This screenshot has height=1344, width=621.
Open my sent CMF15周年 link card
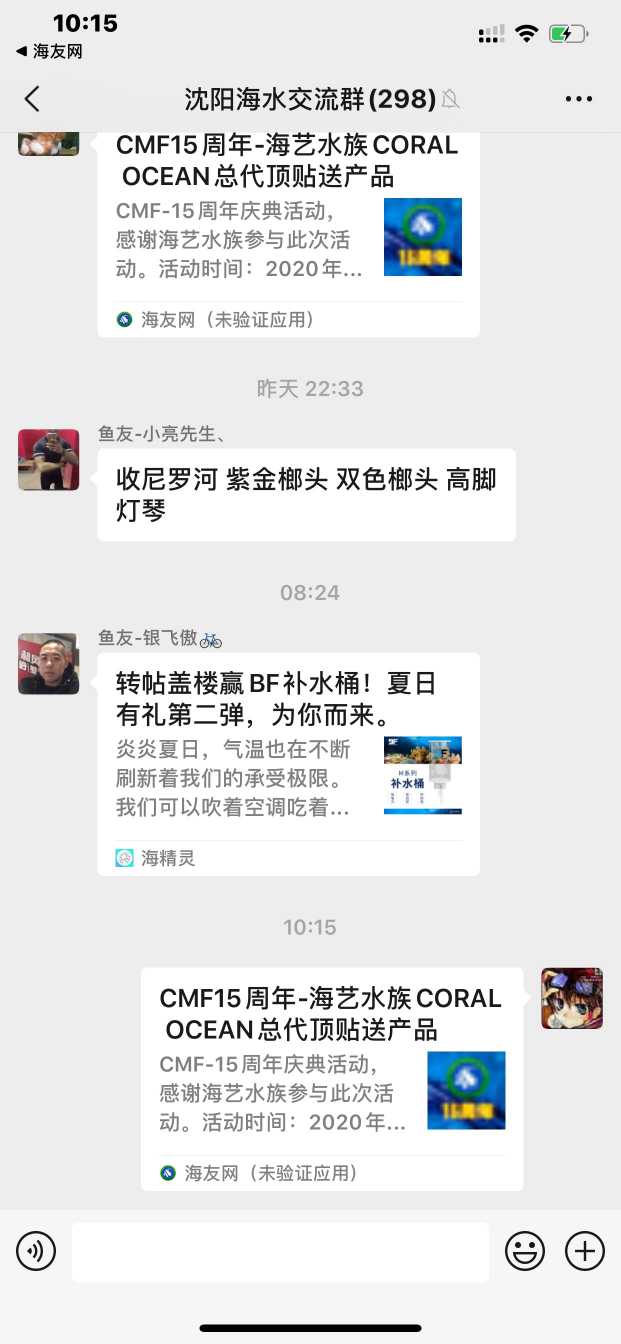click(332, 1078)
